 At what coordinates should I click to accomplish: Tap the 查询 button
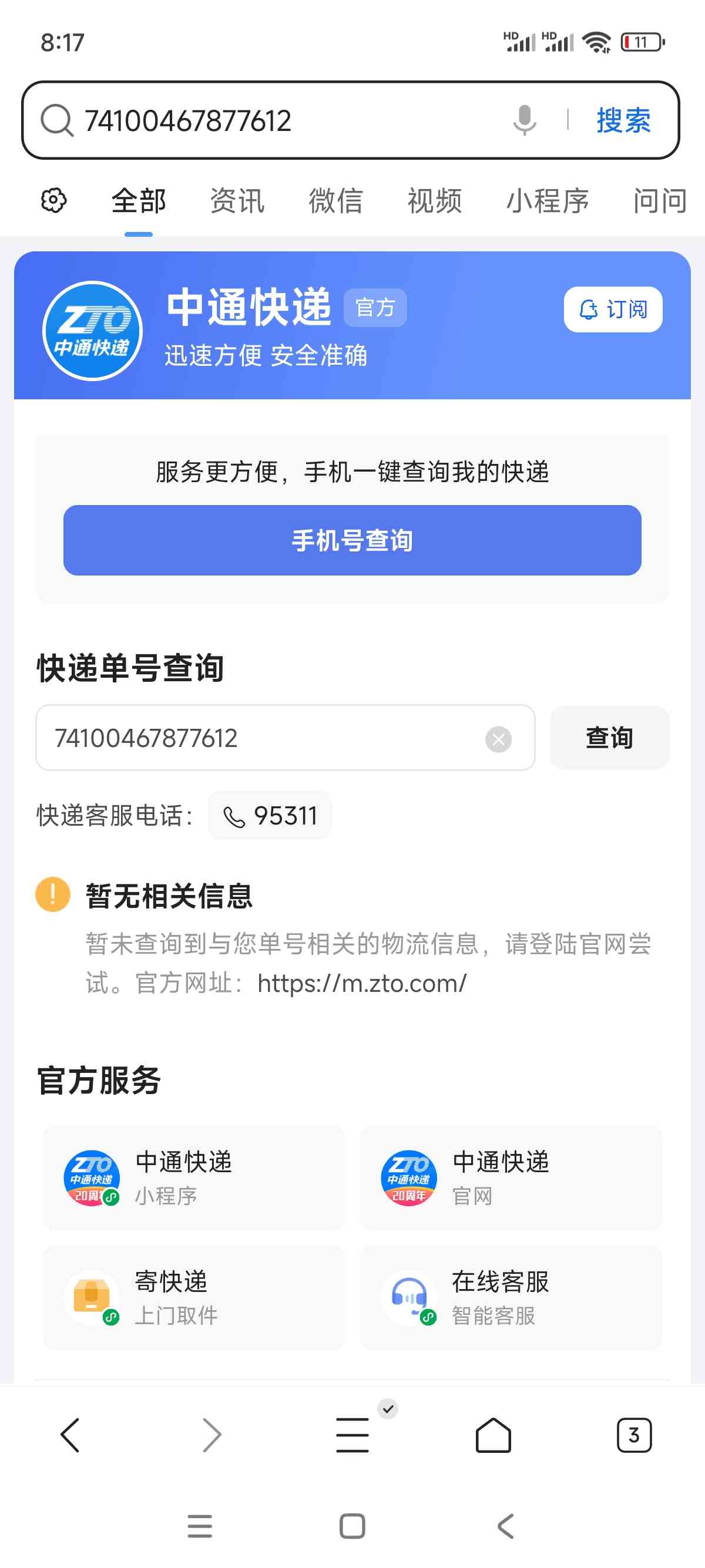pyautogui.click(x=609, y=738)
